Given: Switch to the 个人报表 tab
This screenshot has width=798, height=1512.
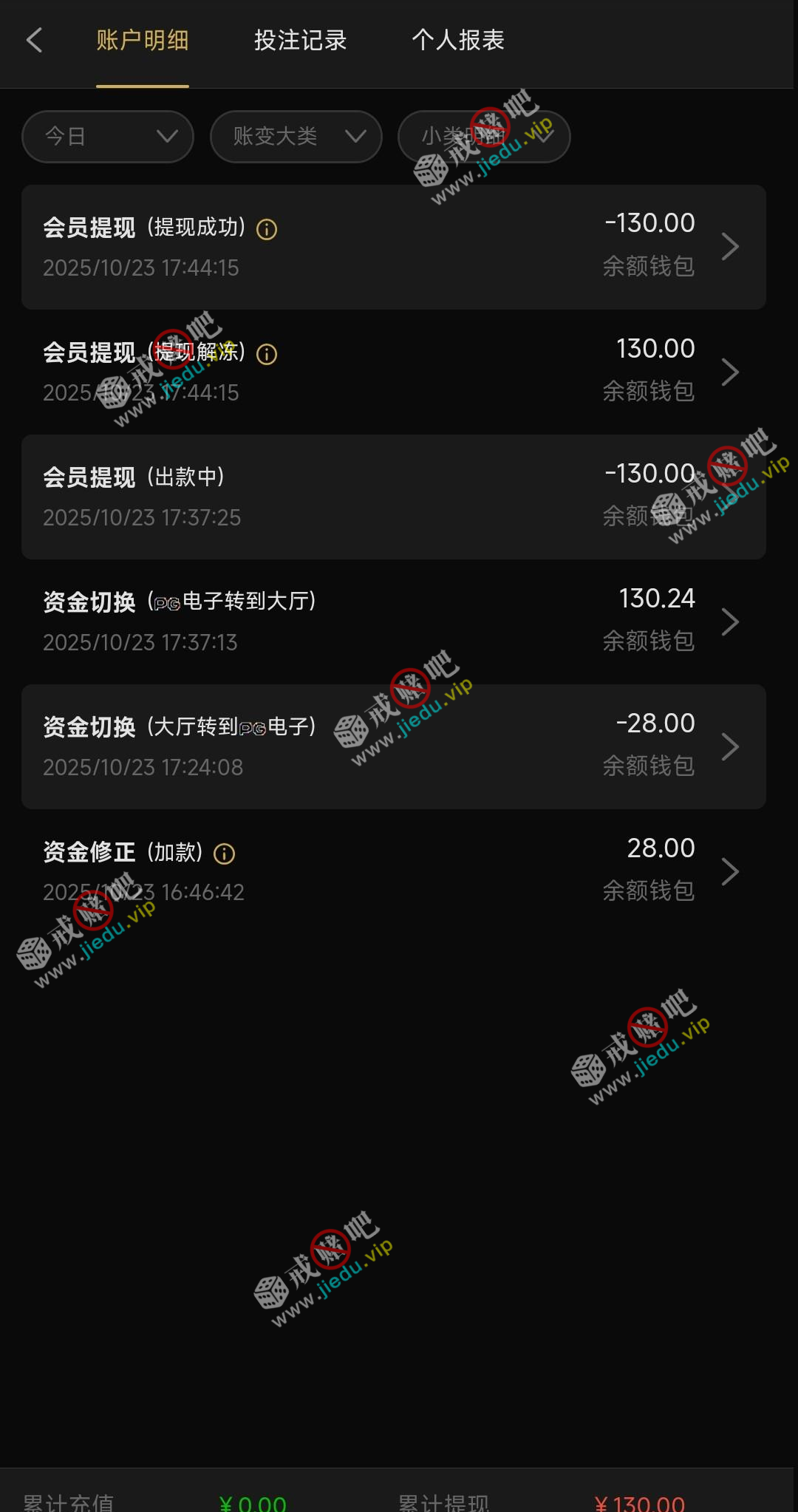Looking at the screenshot, I should pos(458,41).
